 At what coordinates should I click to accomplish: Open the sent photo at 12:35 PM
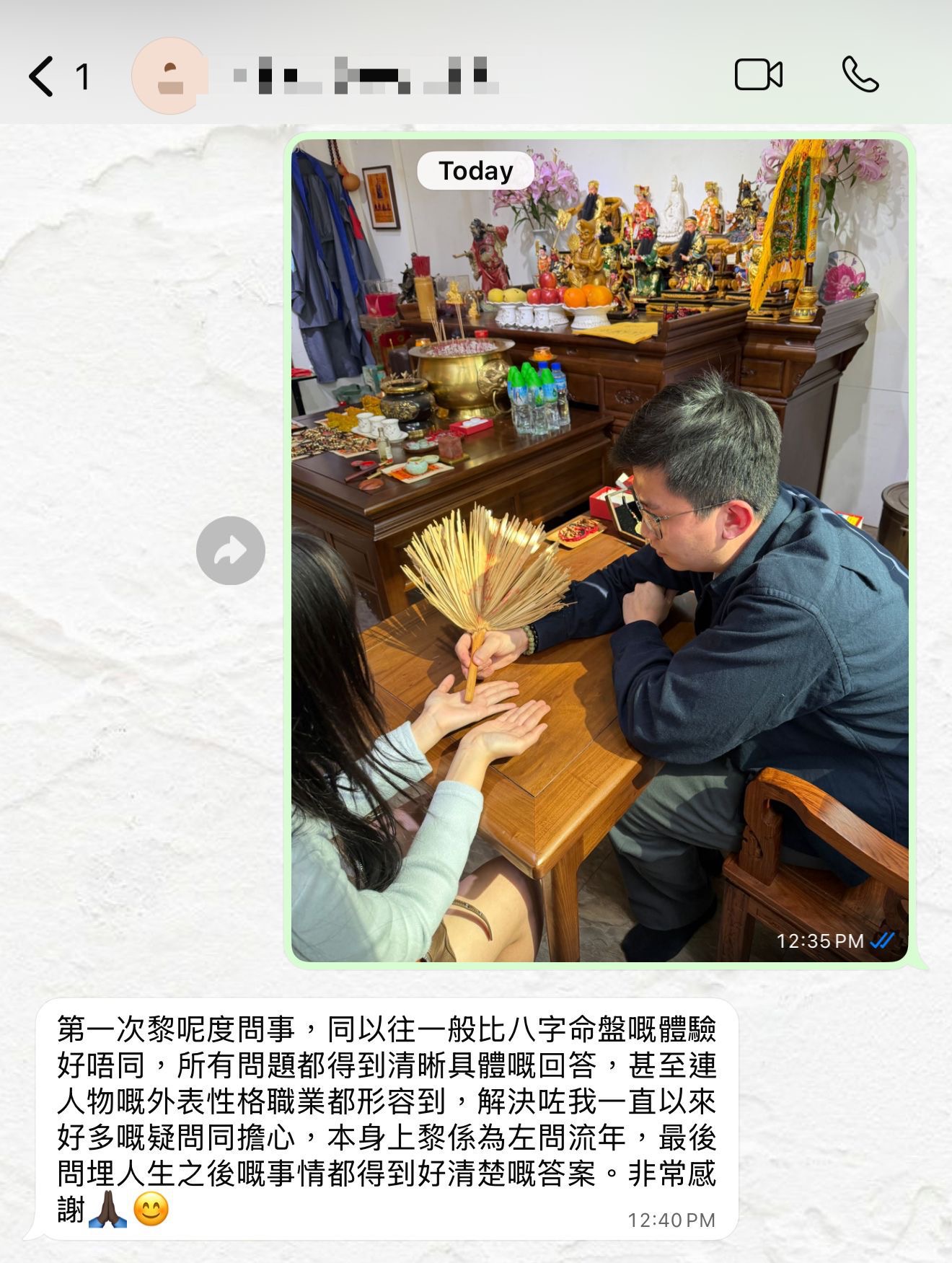click(599, 550)
